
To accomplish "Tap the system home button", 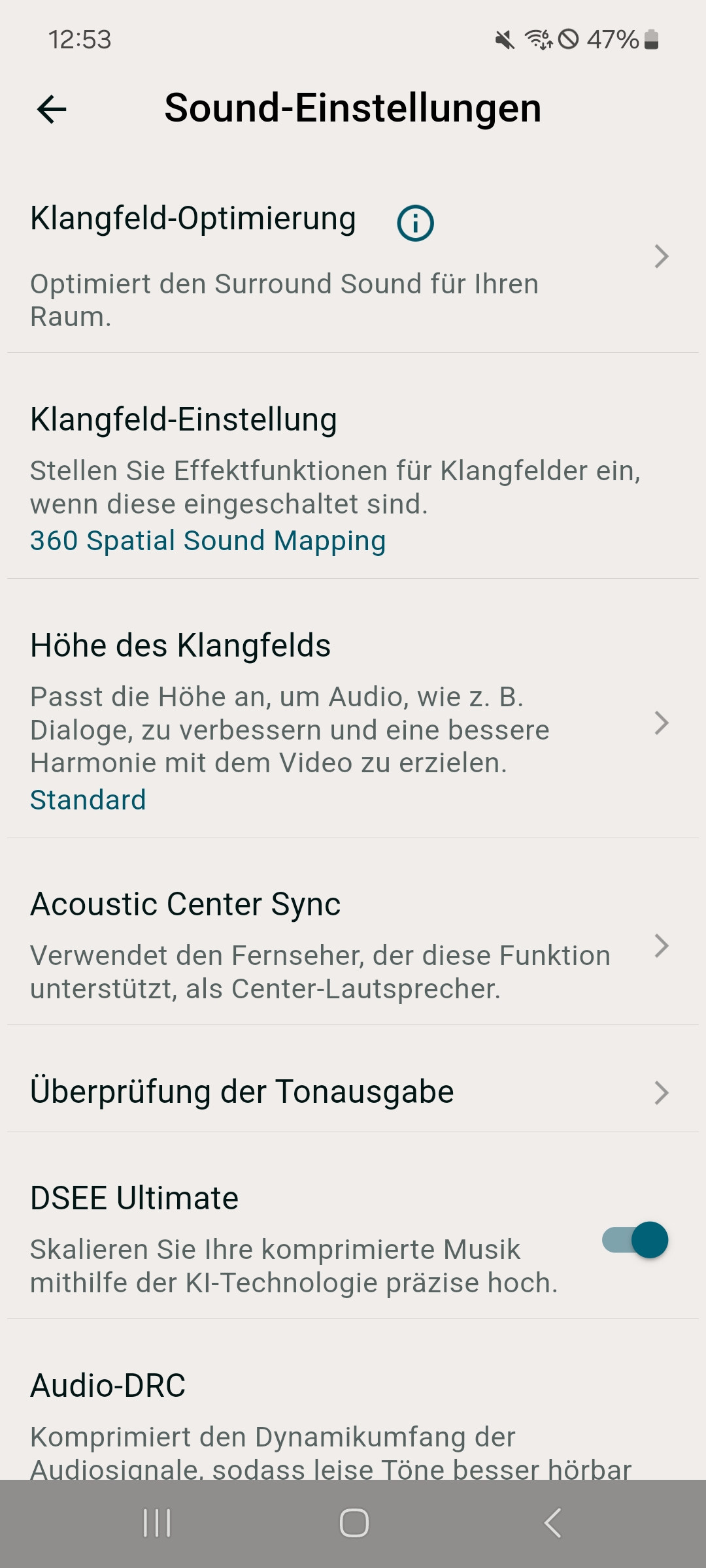I will tap(354, 1523).
